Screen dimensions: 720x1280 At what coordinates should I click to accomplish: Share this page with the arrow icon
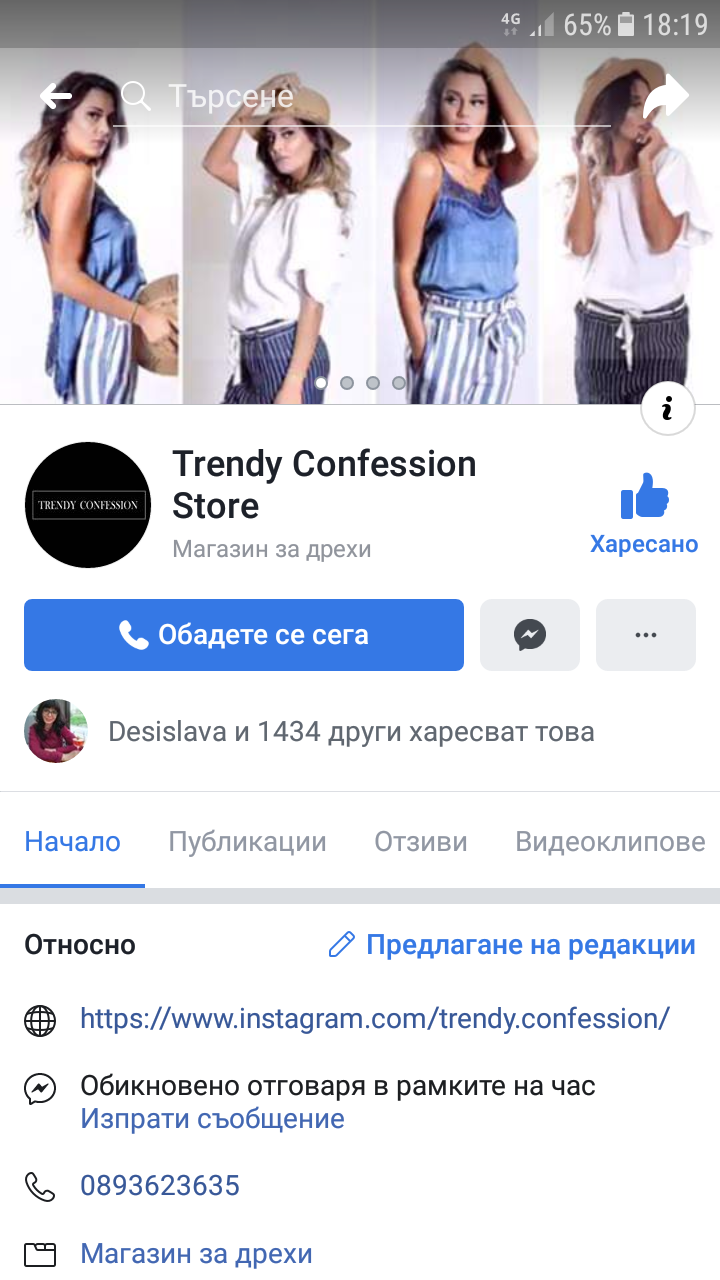tap(666, 97)
